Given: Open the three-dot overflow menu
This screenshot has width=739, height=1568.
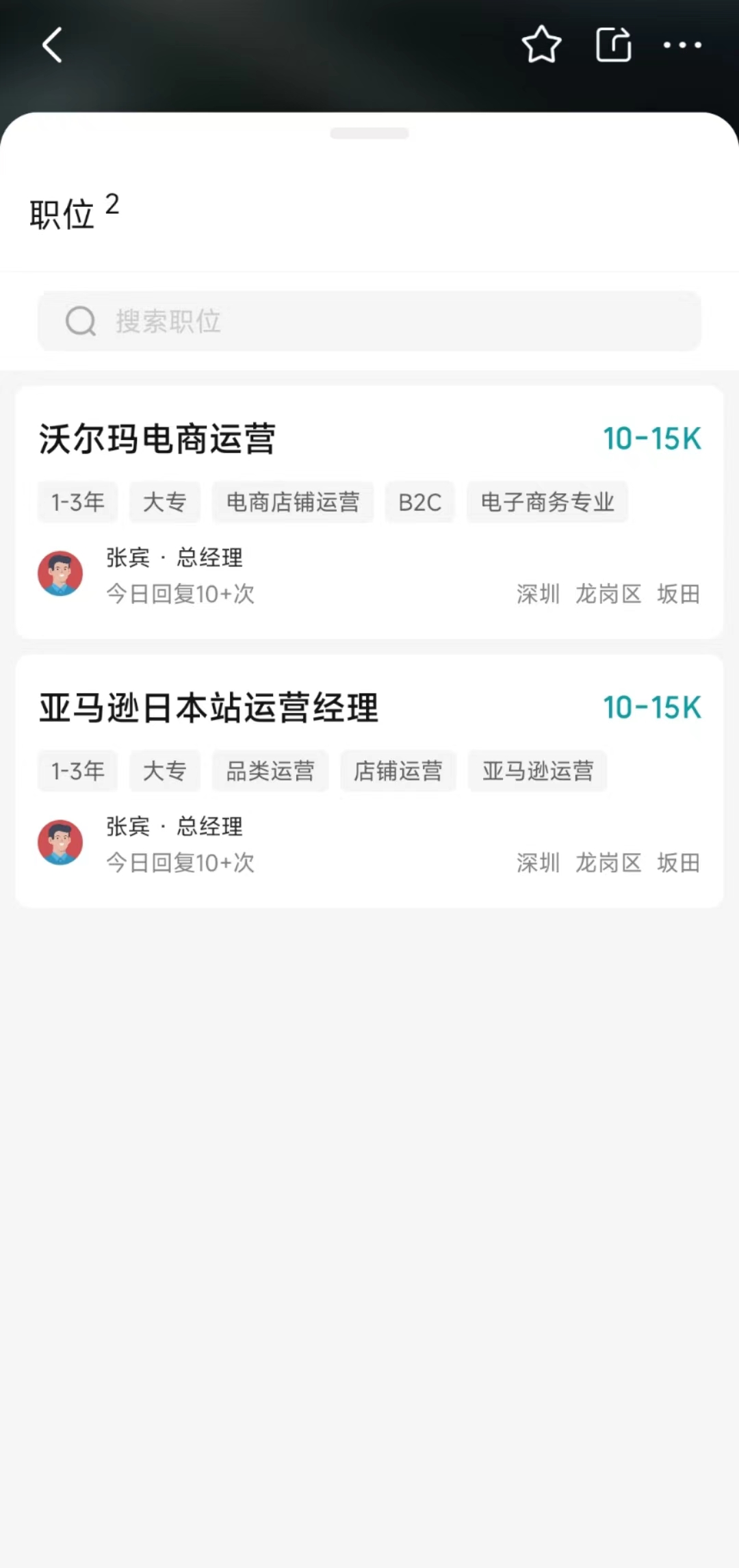Looking at the screenshot, I should 682,45.
